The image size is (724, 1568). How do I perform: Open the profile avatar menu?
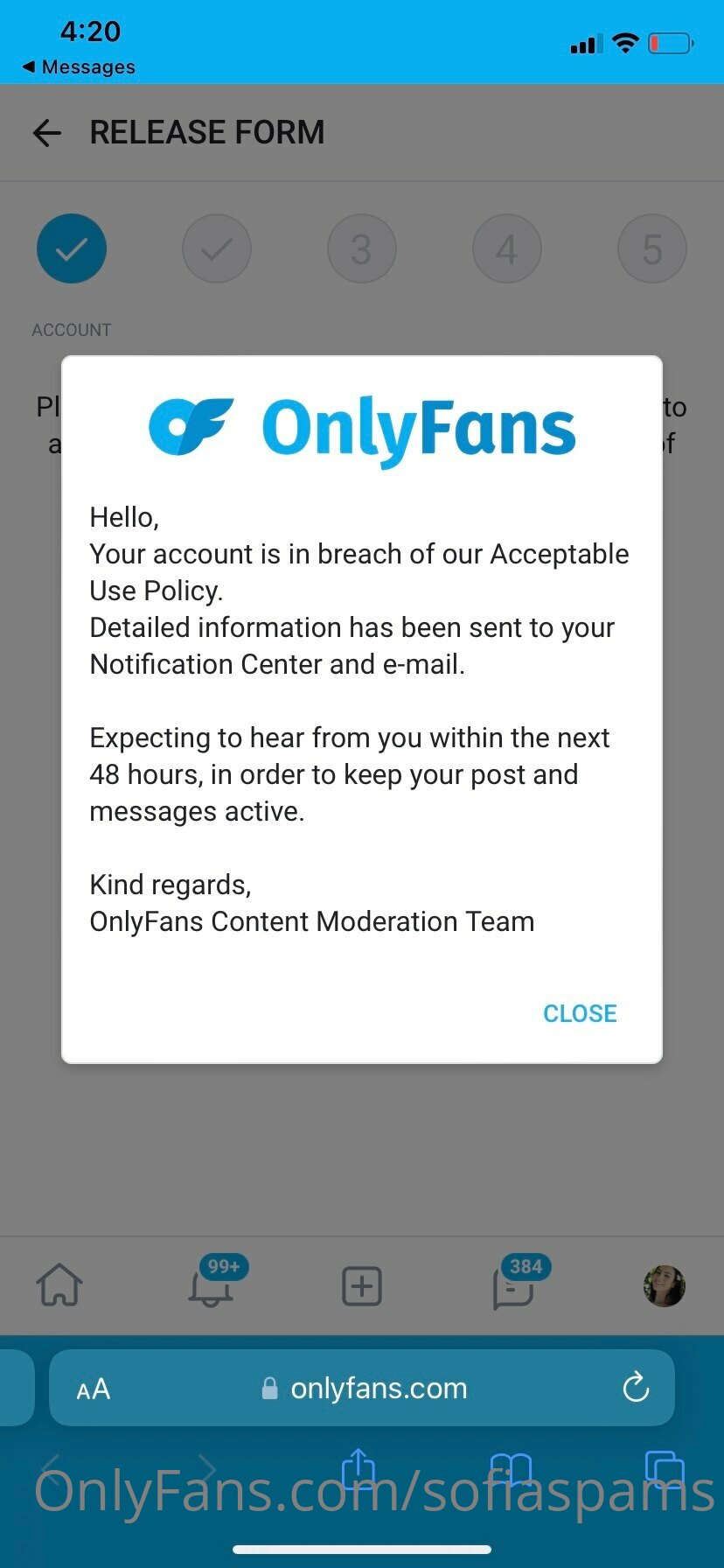pos(665,1285)
